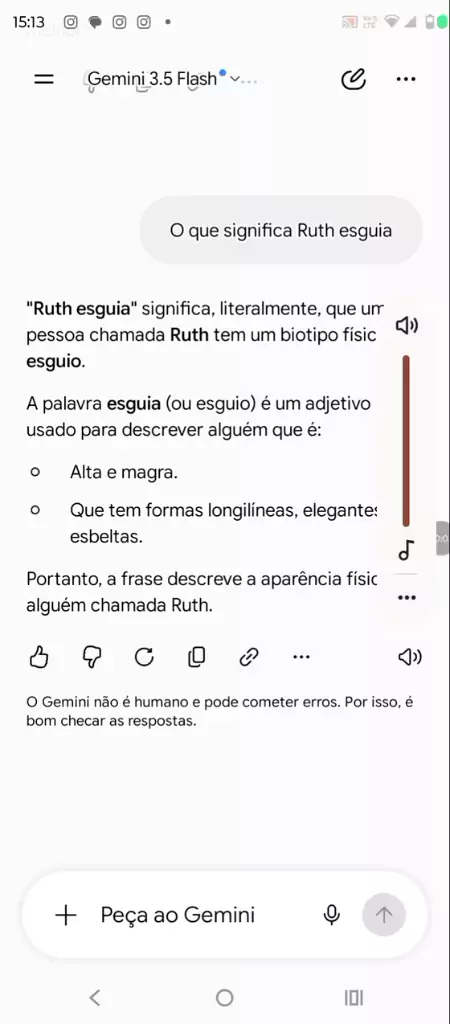Send the message with the arrow button

click(x=384, y=915)
